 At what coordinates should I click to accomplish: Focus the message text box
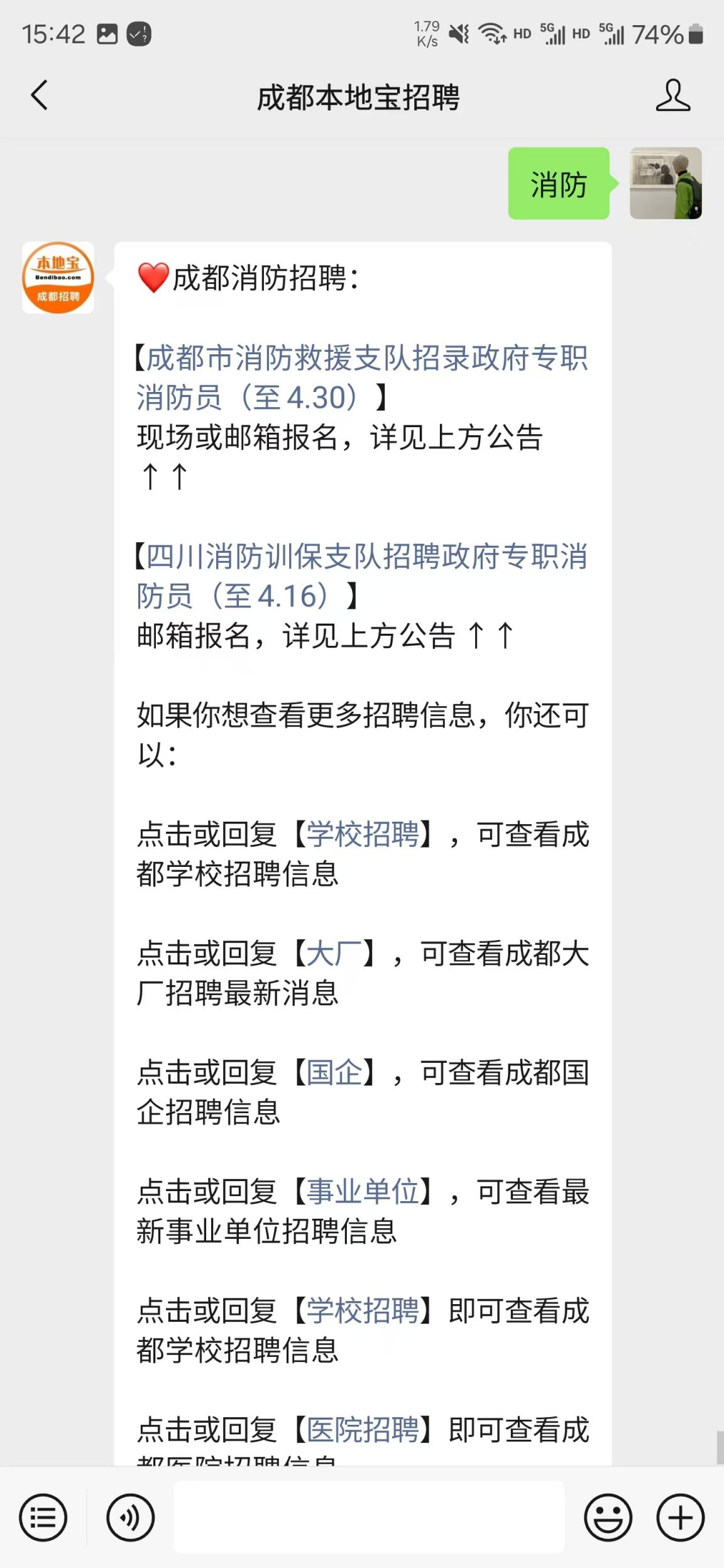tap(368, 1517)
